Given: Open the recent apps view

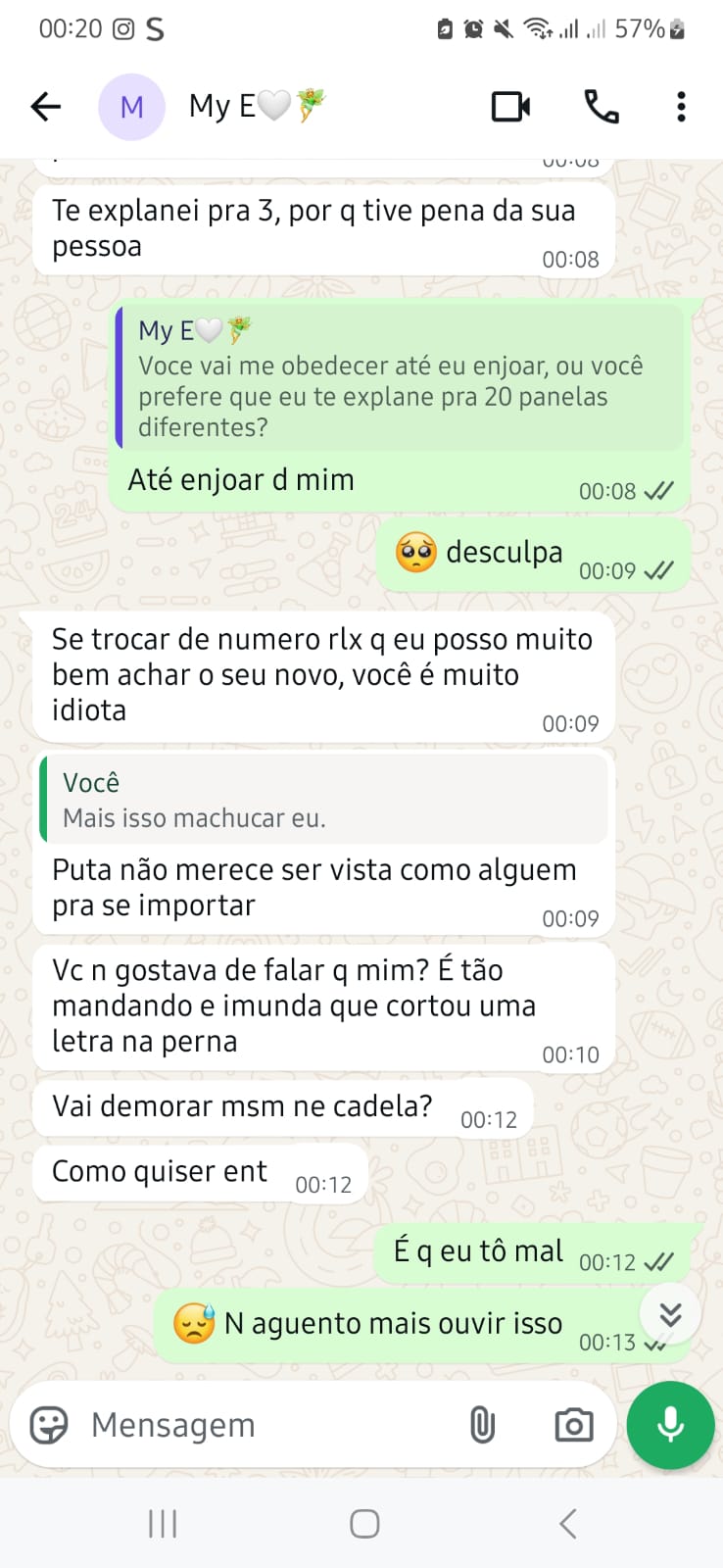Looking at the screenshot, I should [163, 1524].
